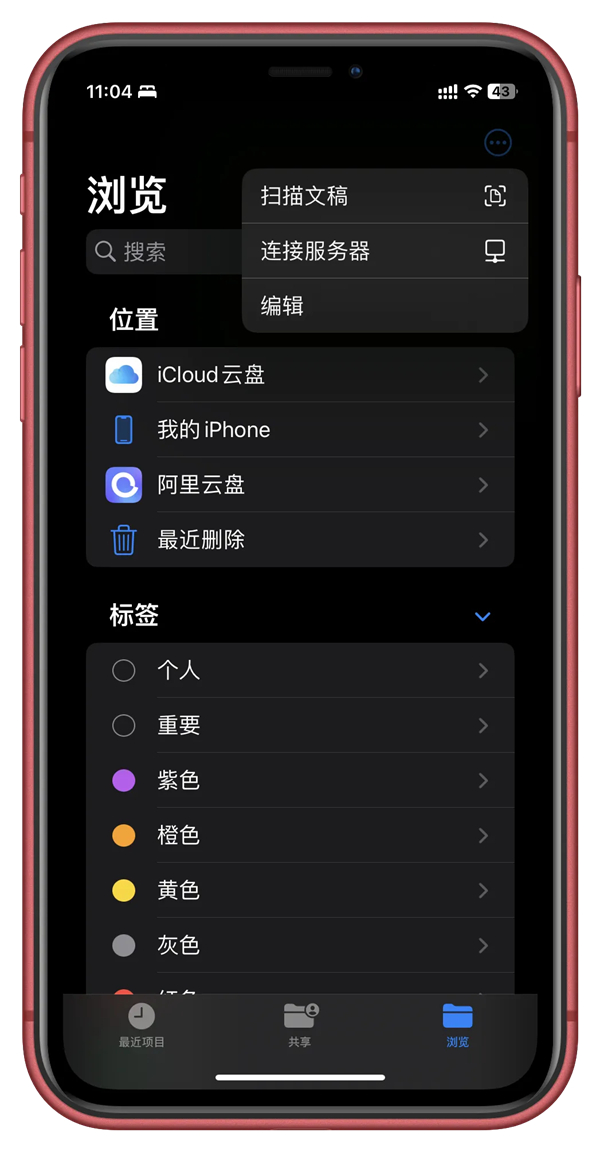This screenshot has height=1160, width=600.
Task: Tap the more options ellipsis icon
Action: pyautogui.click(x=498, y=143)
